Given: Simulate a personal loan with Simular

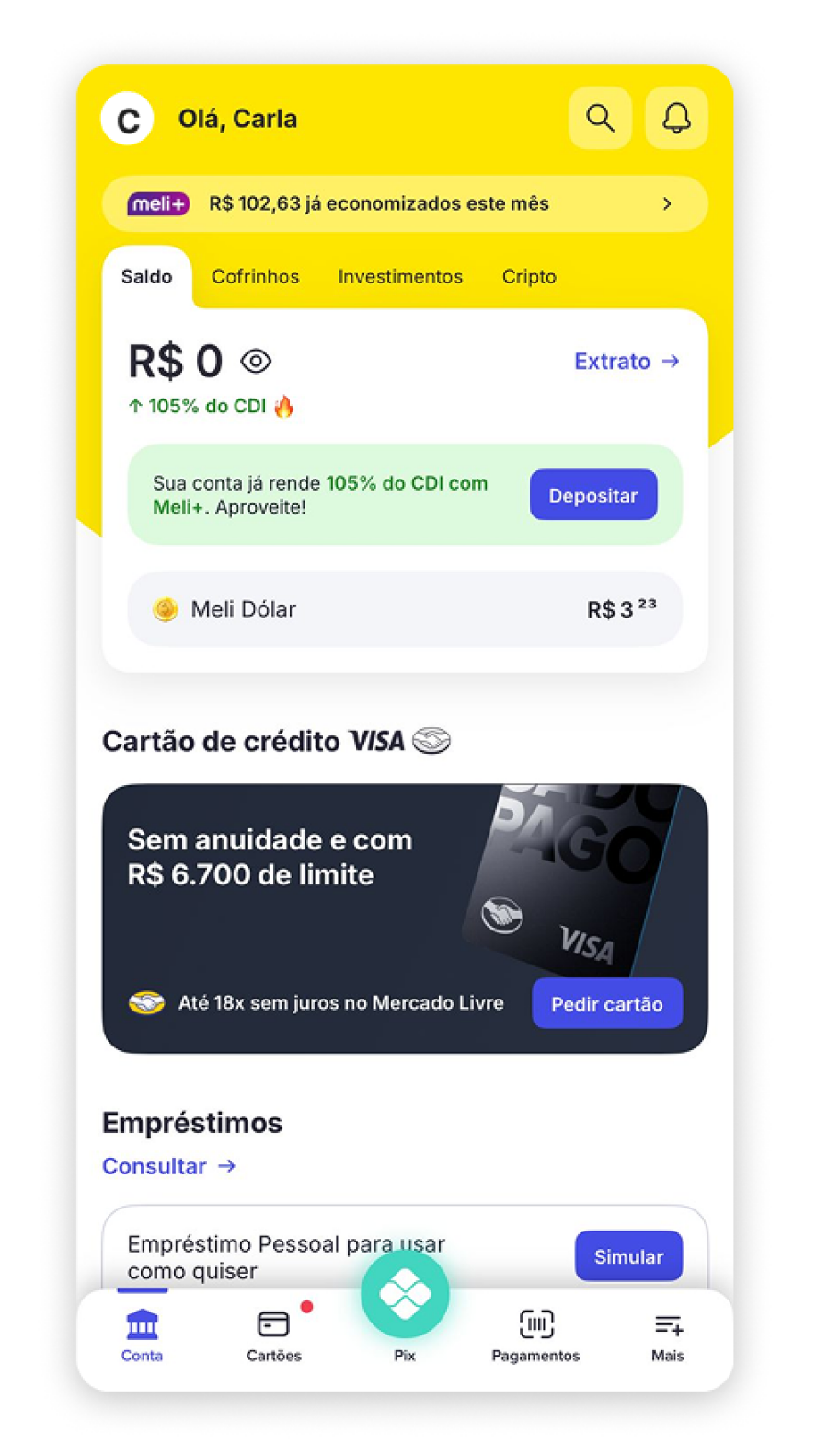Looking at the screenshot, I should click(628, 1255).
